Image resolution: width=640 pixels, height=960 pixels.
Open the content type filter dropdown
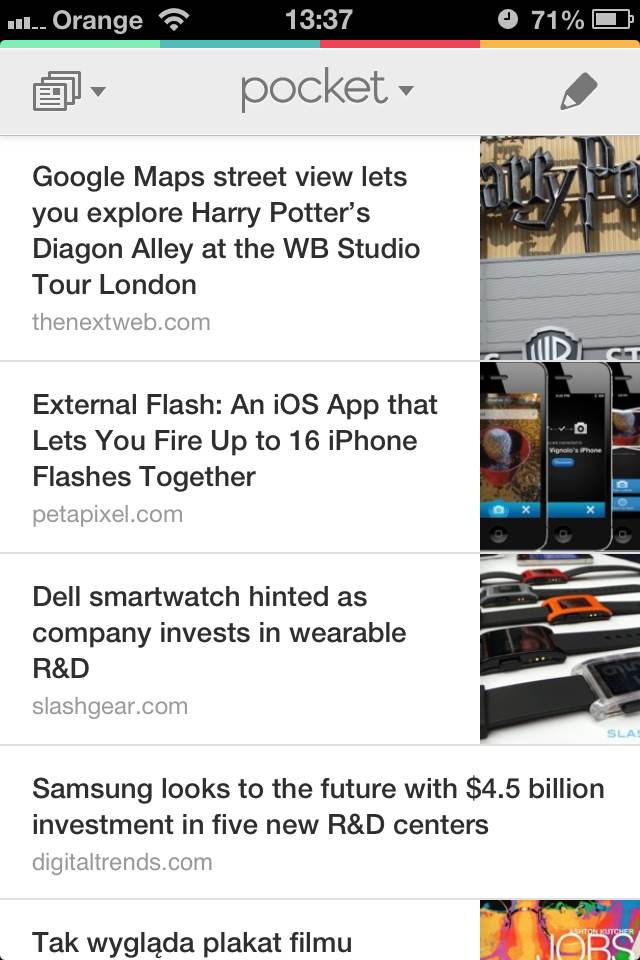(x=68, y=92)
